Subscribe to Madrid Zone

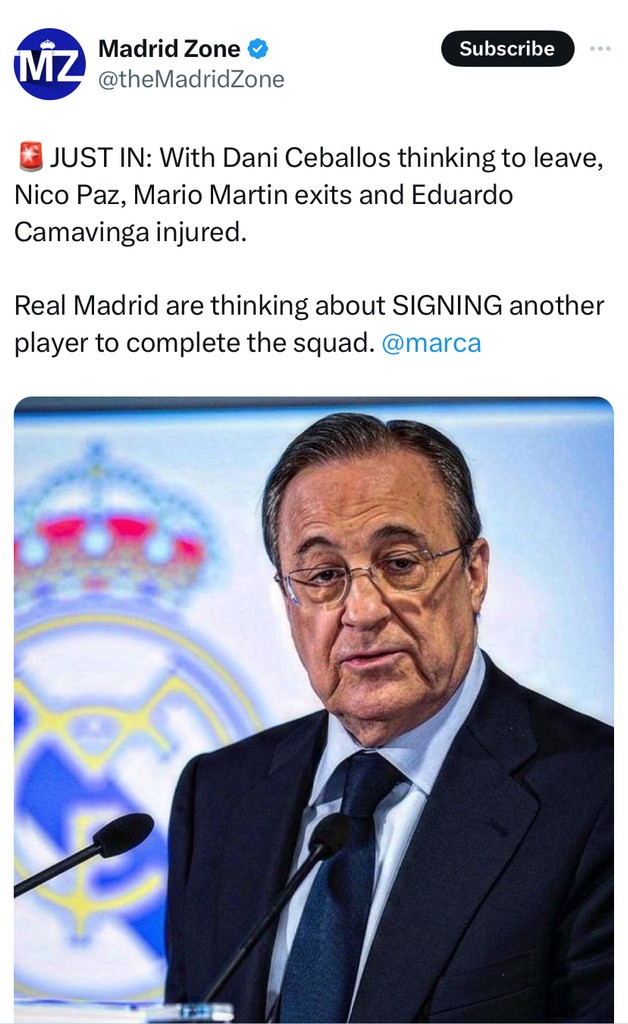(507, 49)
